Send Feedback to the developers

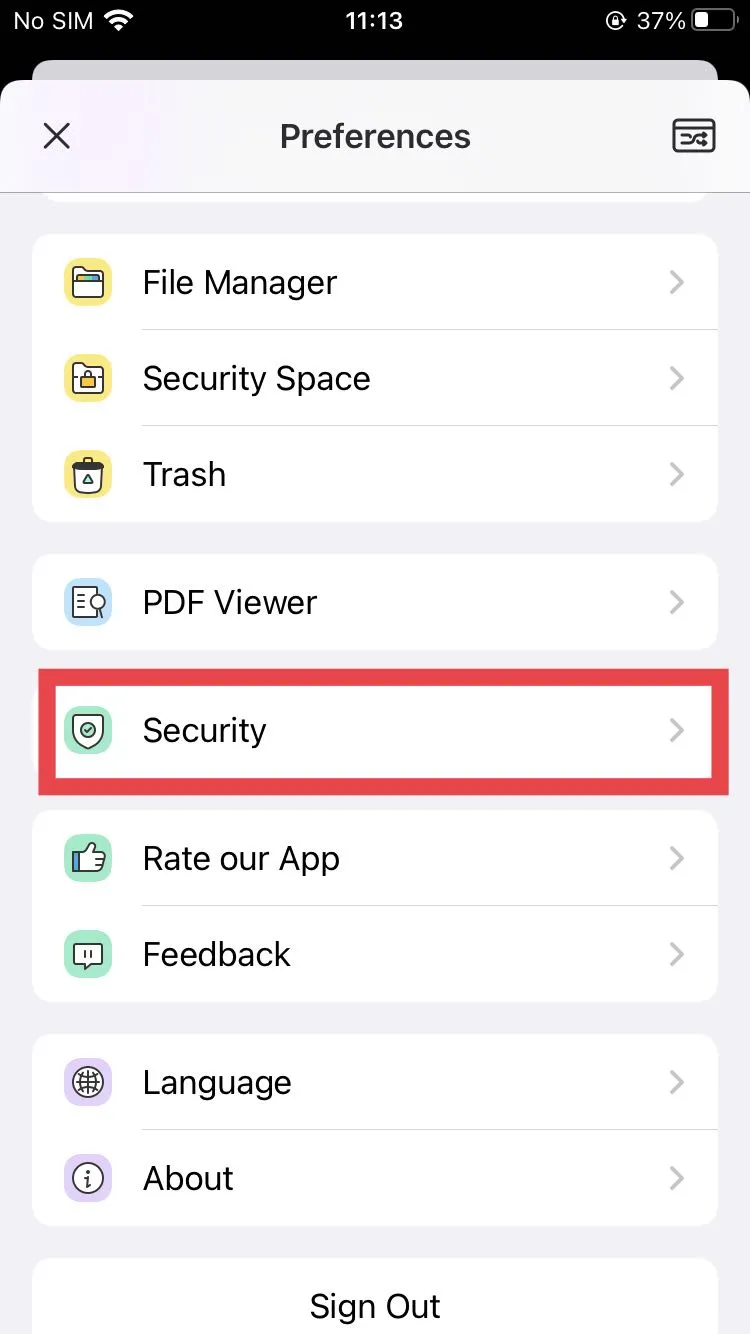pyautogui.click(x=375, y=955)
